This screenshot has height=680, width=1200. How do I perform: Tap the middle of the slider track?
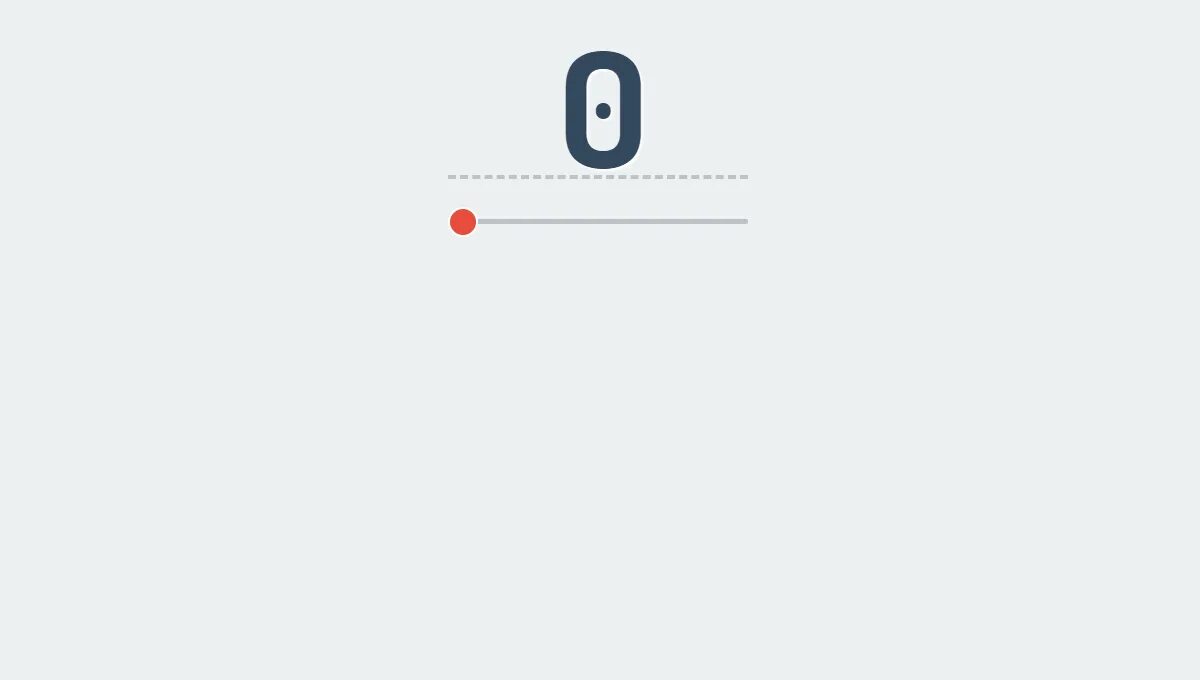598,221
